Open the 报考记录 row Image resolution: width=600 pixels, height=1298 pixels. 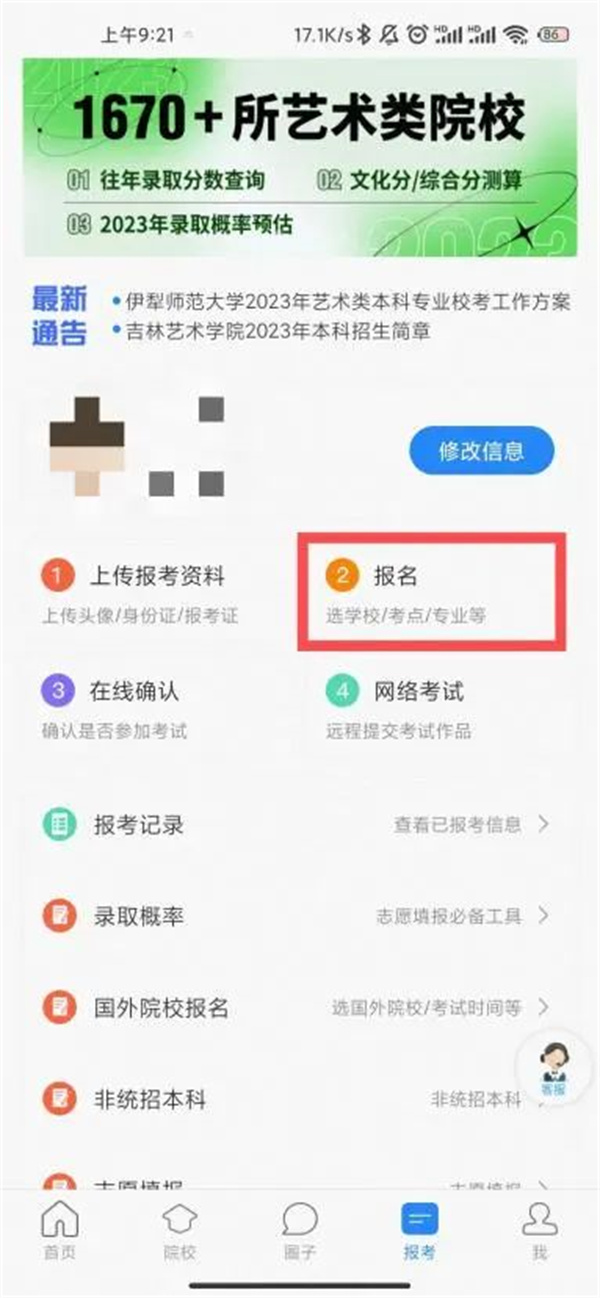pos(295,825)
